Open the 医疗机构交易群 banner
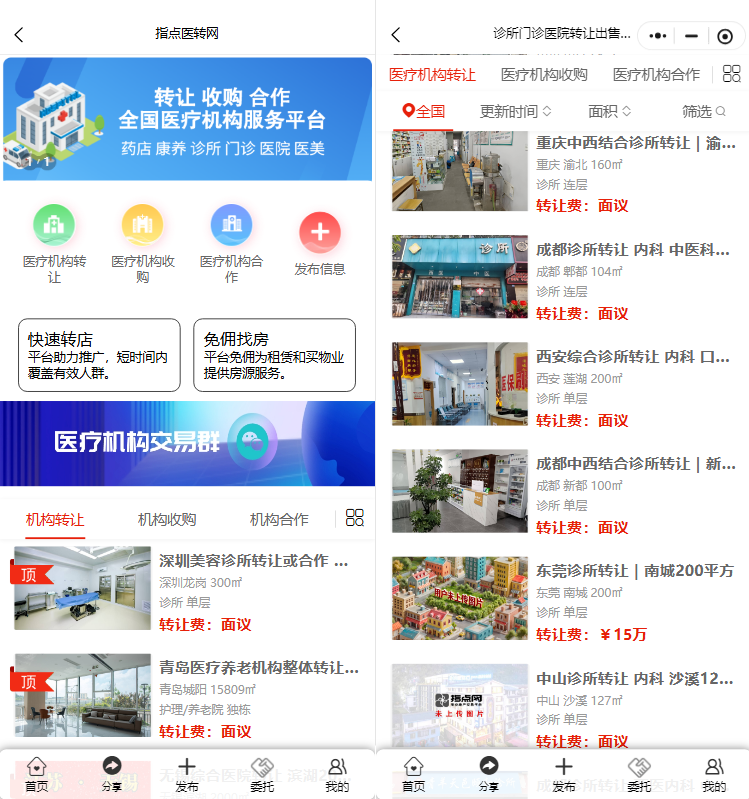Screen dimensions: 749x799 click(187, 443)
